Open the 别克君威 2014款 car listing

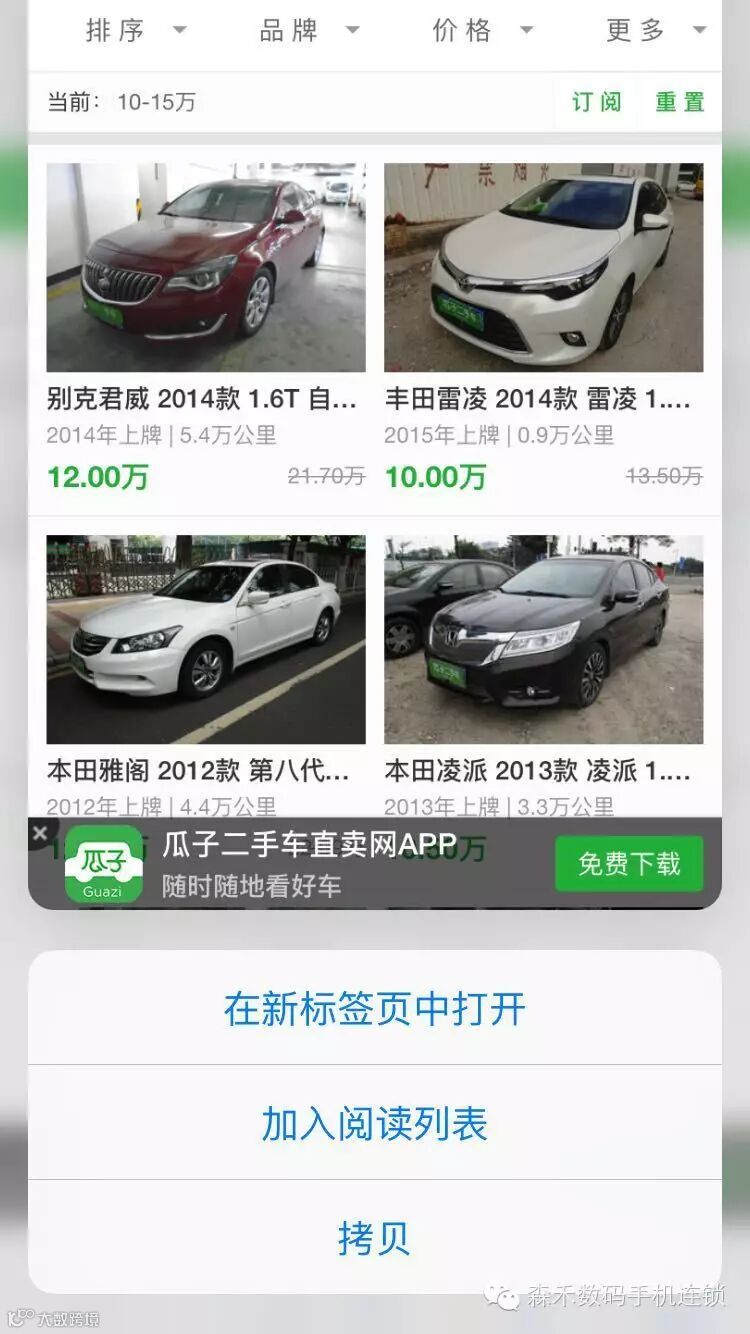[205, 268]
